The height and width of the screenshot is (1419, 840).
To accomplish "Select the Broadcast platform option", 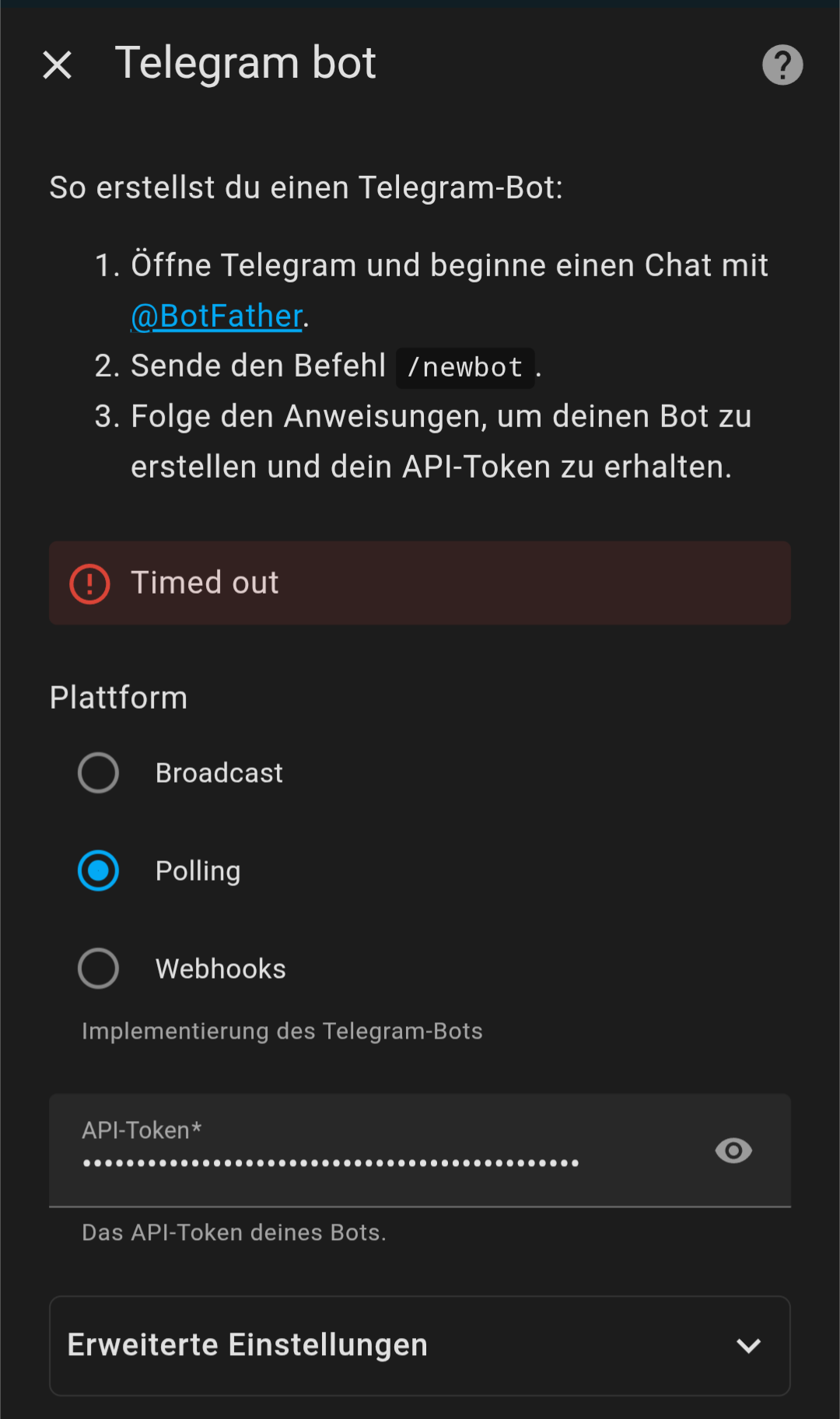I will click(99, 773).
